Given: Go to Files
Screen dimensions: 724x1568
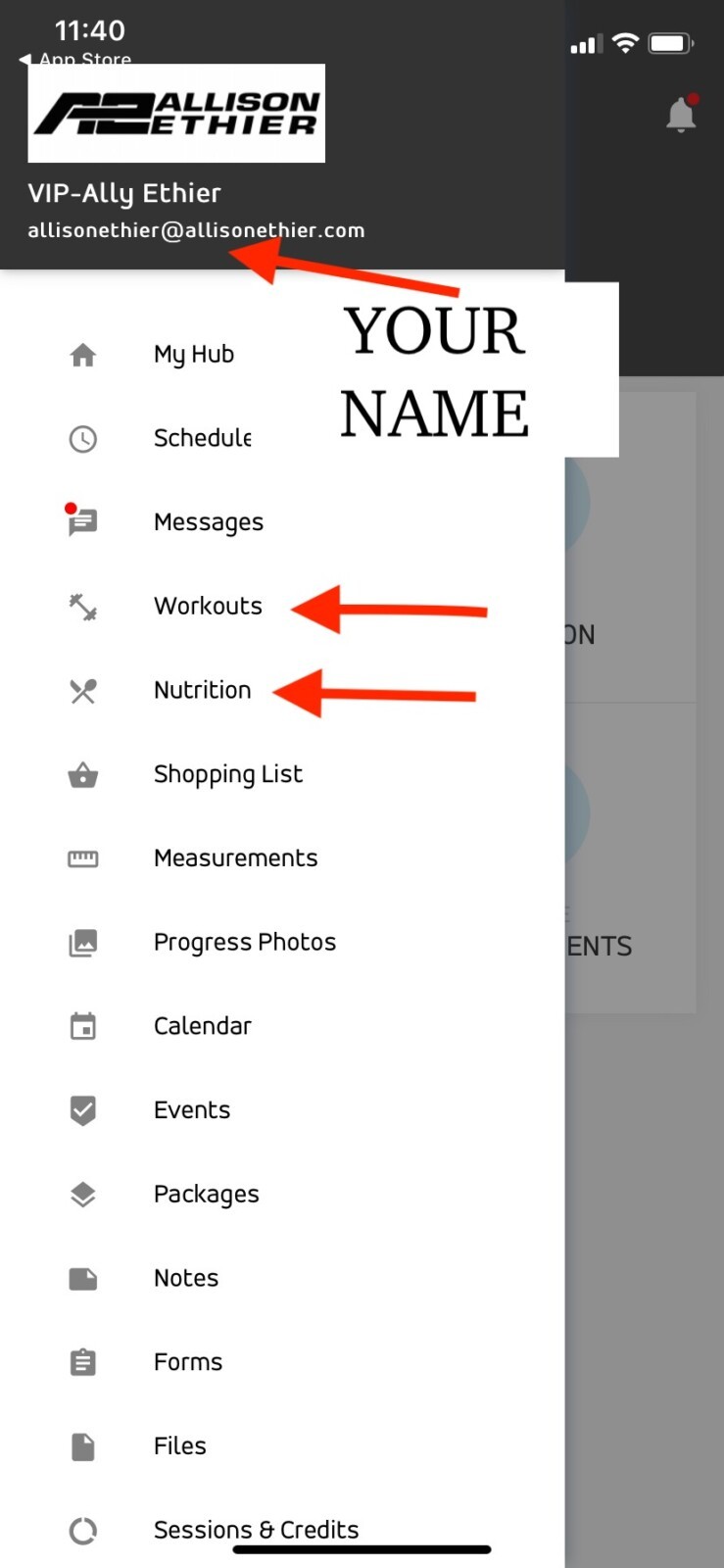Looking at the screenshot, I should [x=282, y=1446].
